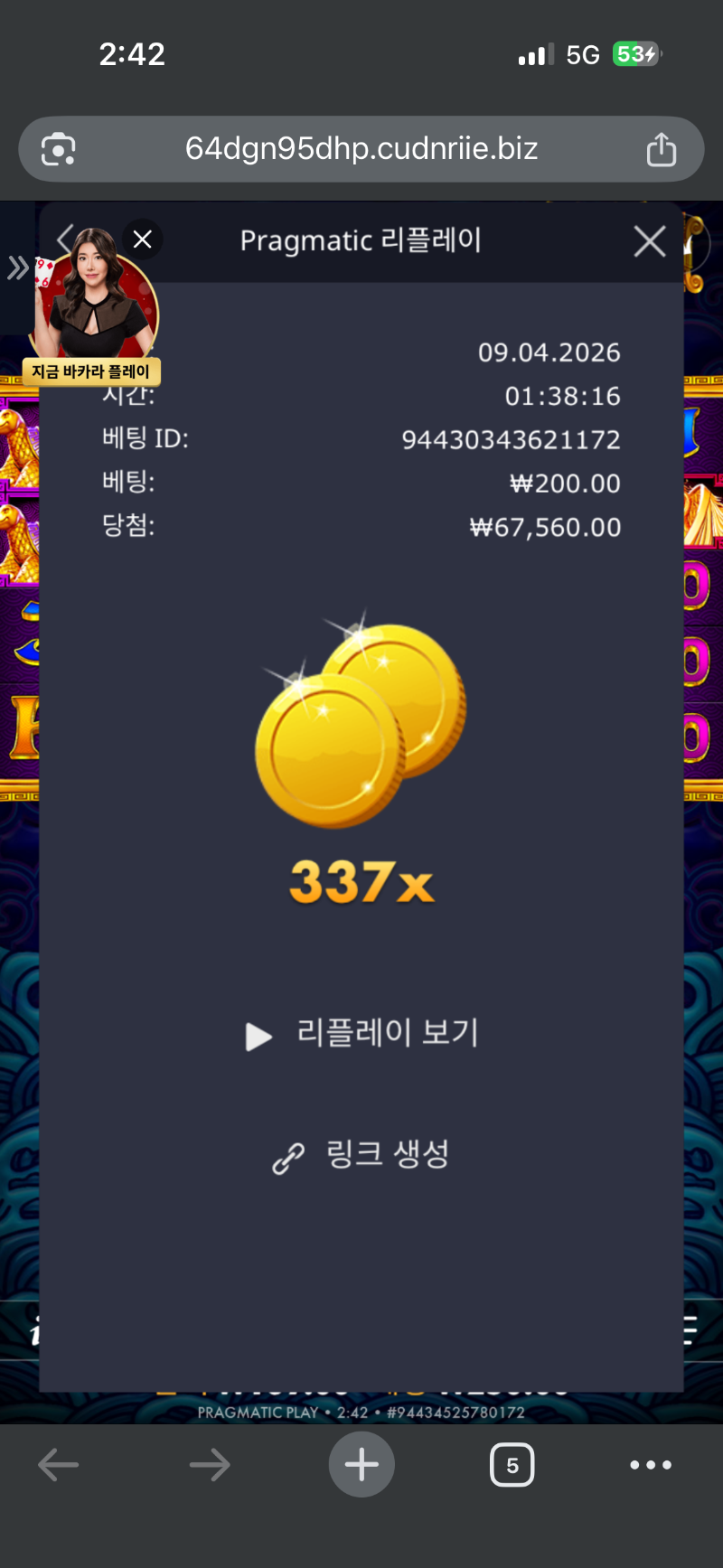This screenshot has width=723, height=1568.
Task: Go back in the replay dialog
Action: click(x=64, y=239)
